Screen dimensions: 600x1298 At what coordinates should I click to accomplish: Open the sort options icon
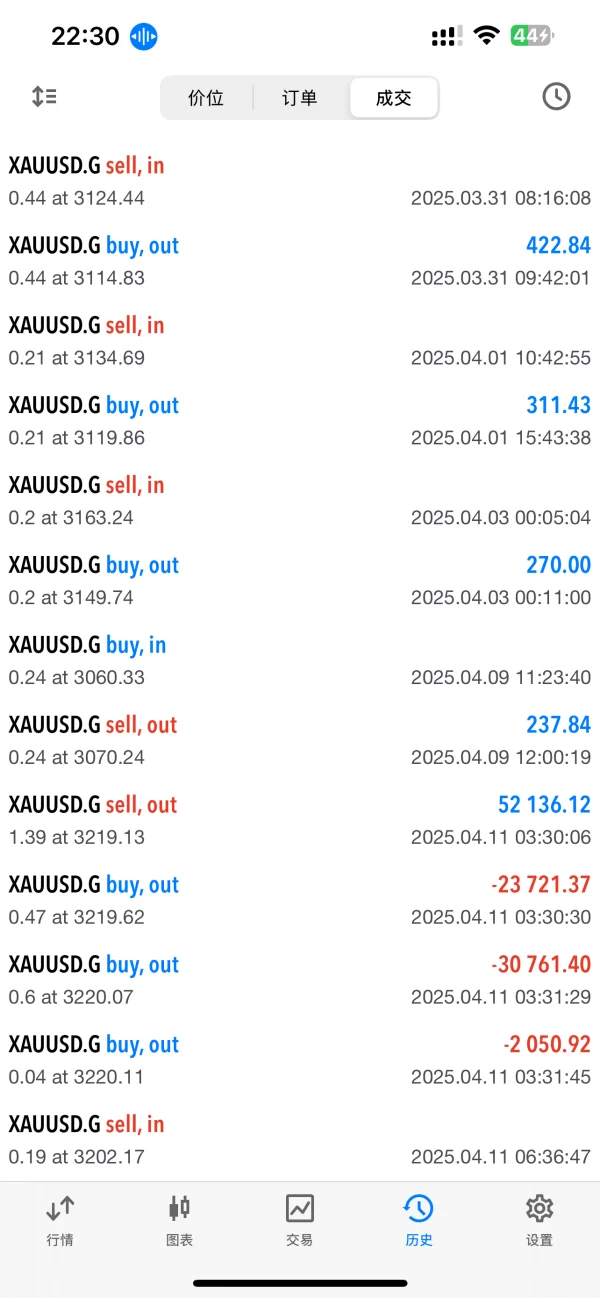[x=44, y=97]
